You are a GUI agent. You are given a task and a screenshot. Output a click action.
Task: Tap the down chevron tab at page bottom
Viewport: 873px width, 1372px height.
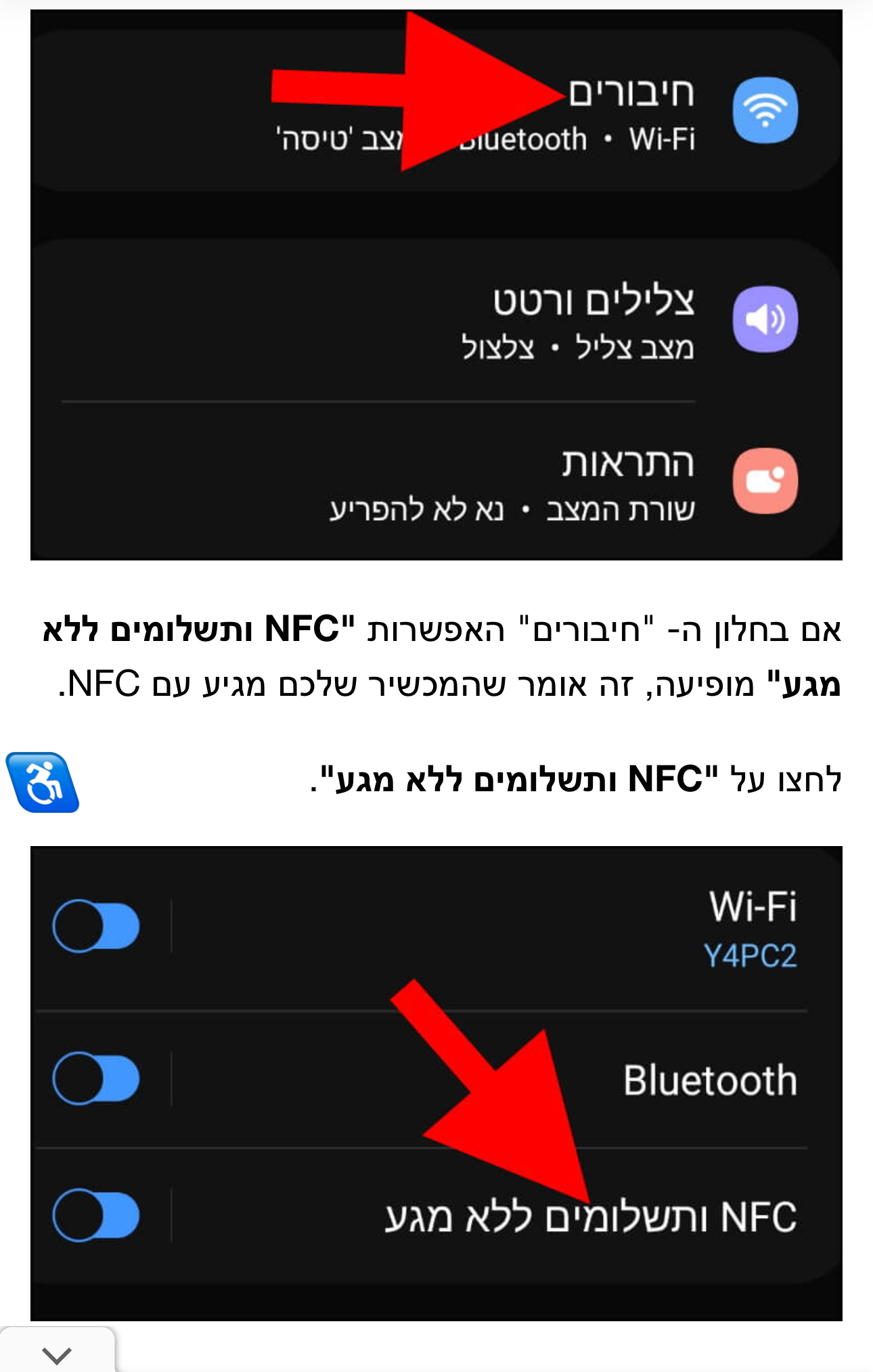[x=56, y=1354]
